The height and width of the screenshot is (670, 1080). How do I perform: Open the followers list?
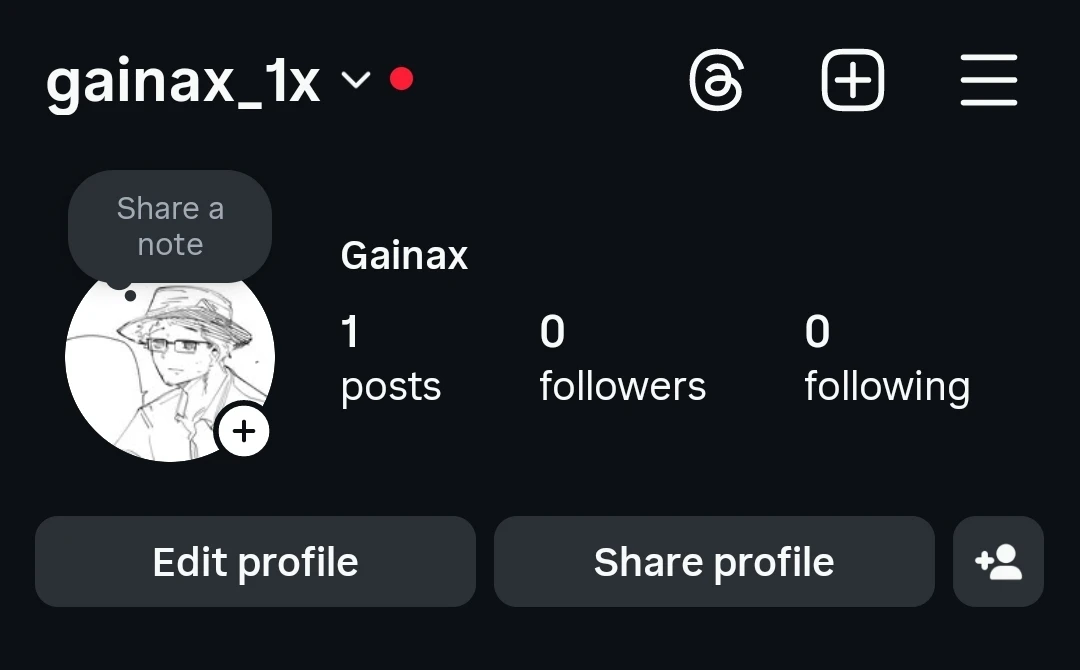(x=622, y=359)
